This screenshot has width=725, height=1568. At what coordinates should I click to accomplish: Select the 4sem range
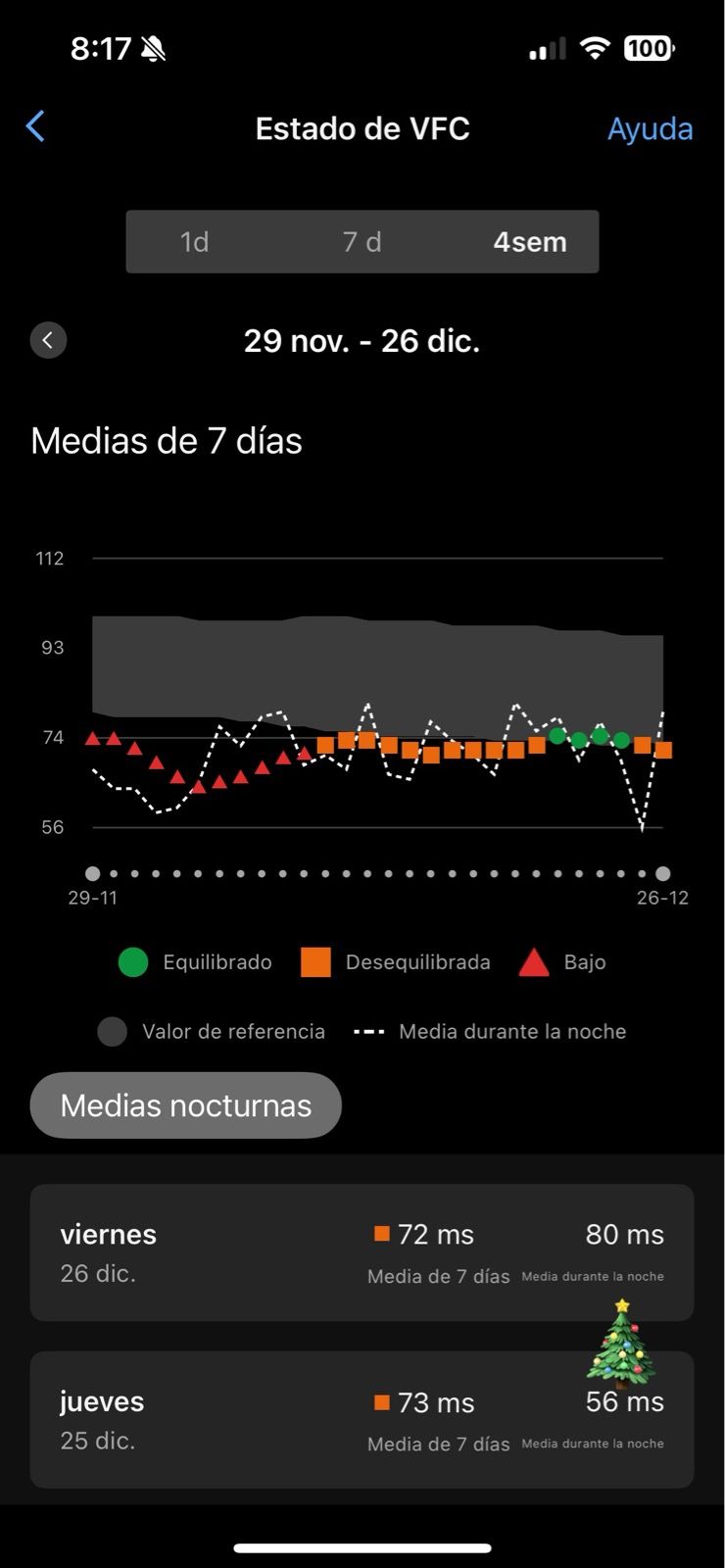point(529,242)
